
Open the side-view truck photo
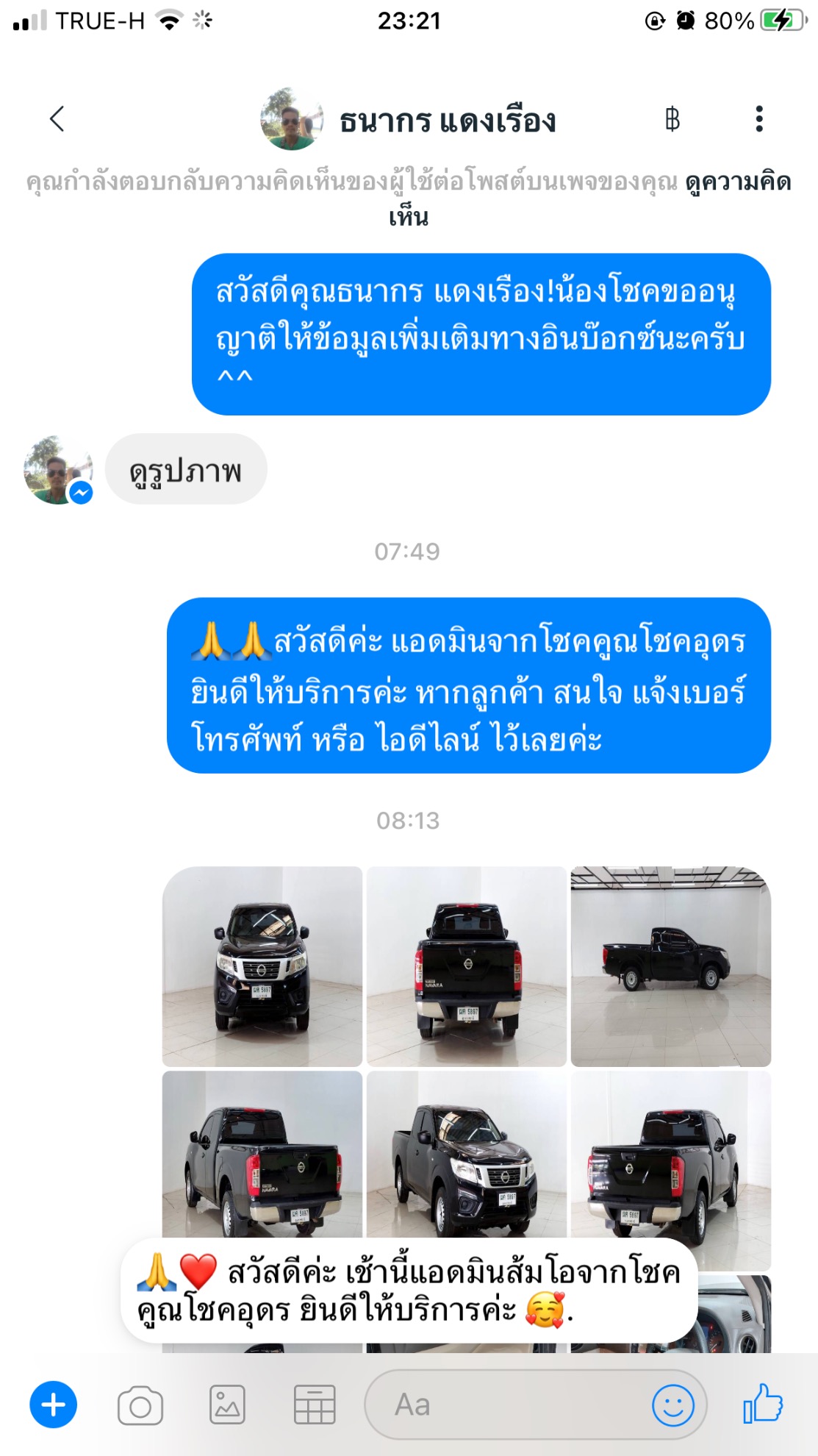tap(670, 966)
